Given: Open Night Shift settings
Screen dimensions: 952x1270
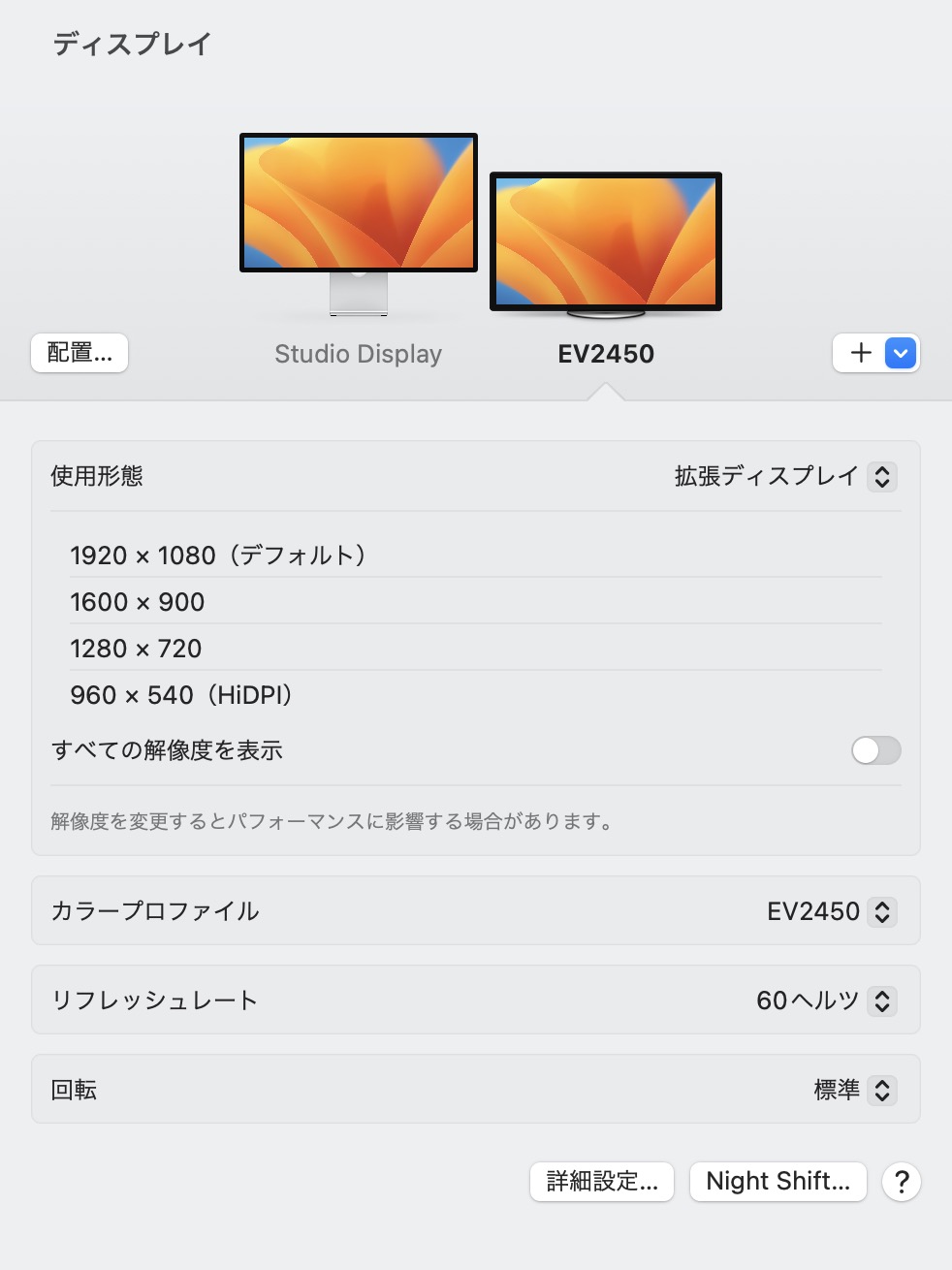Looking at the screenshot, I should point(777,1182).
